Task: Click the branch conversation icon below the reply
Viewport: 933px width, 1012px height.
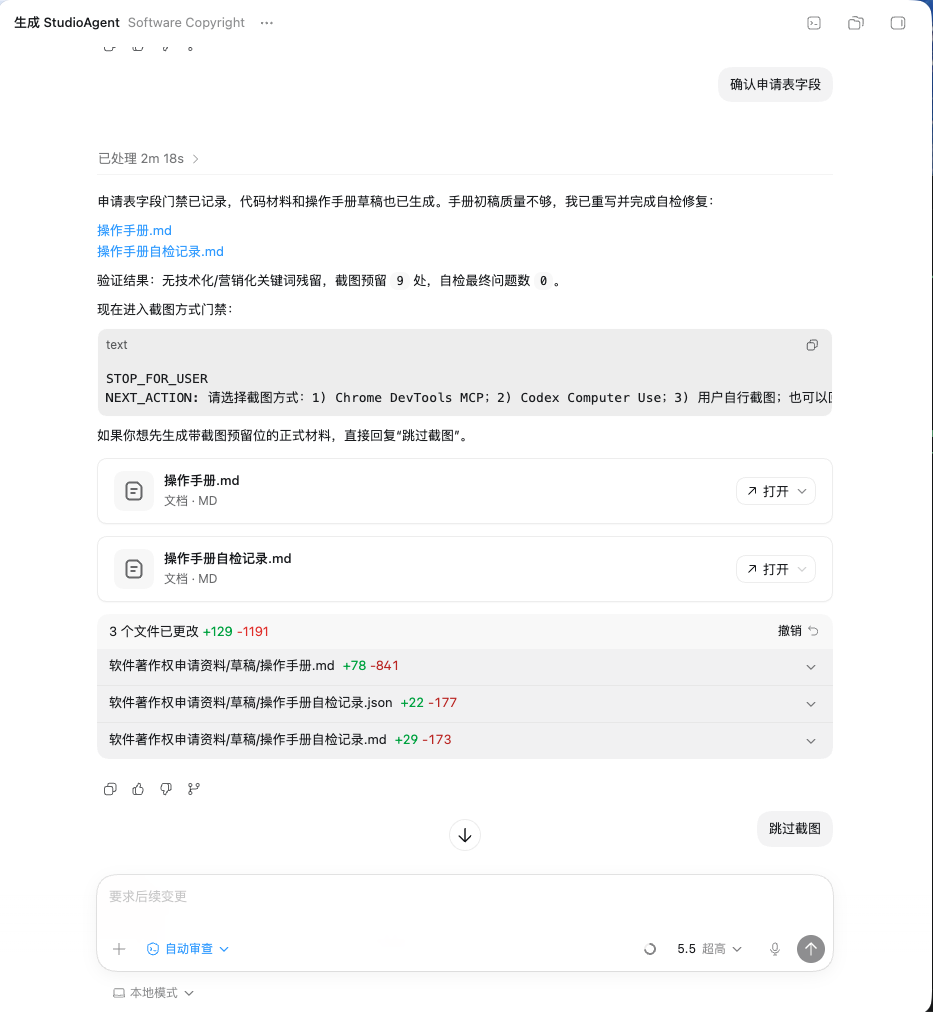Action: pyautogui.click(x=193, y=789)
